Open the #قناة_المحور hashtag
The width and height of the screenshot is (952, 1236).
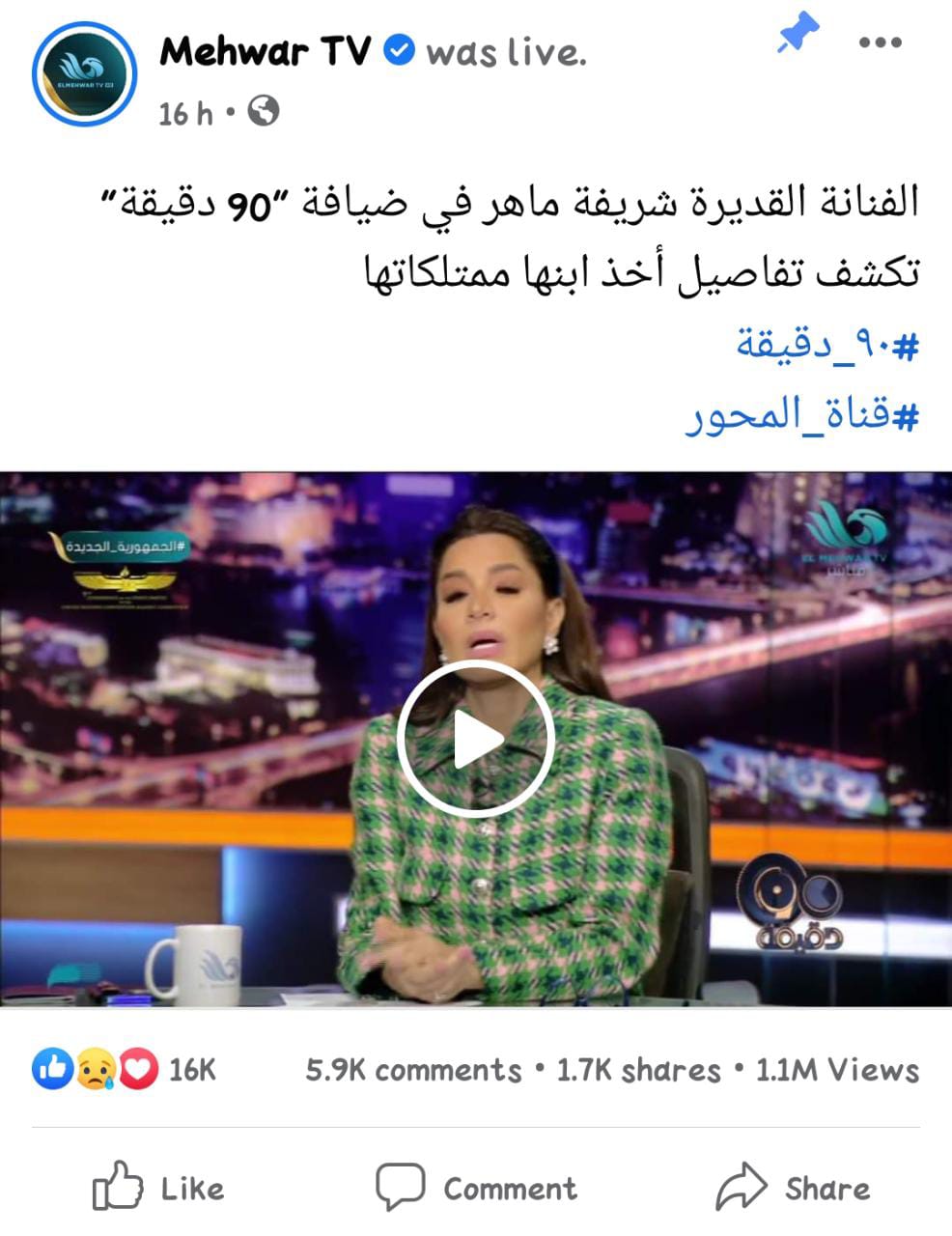click(x=801, y=417)
